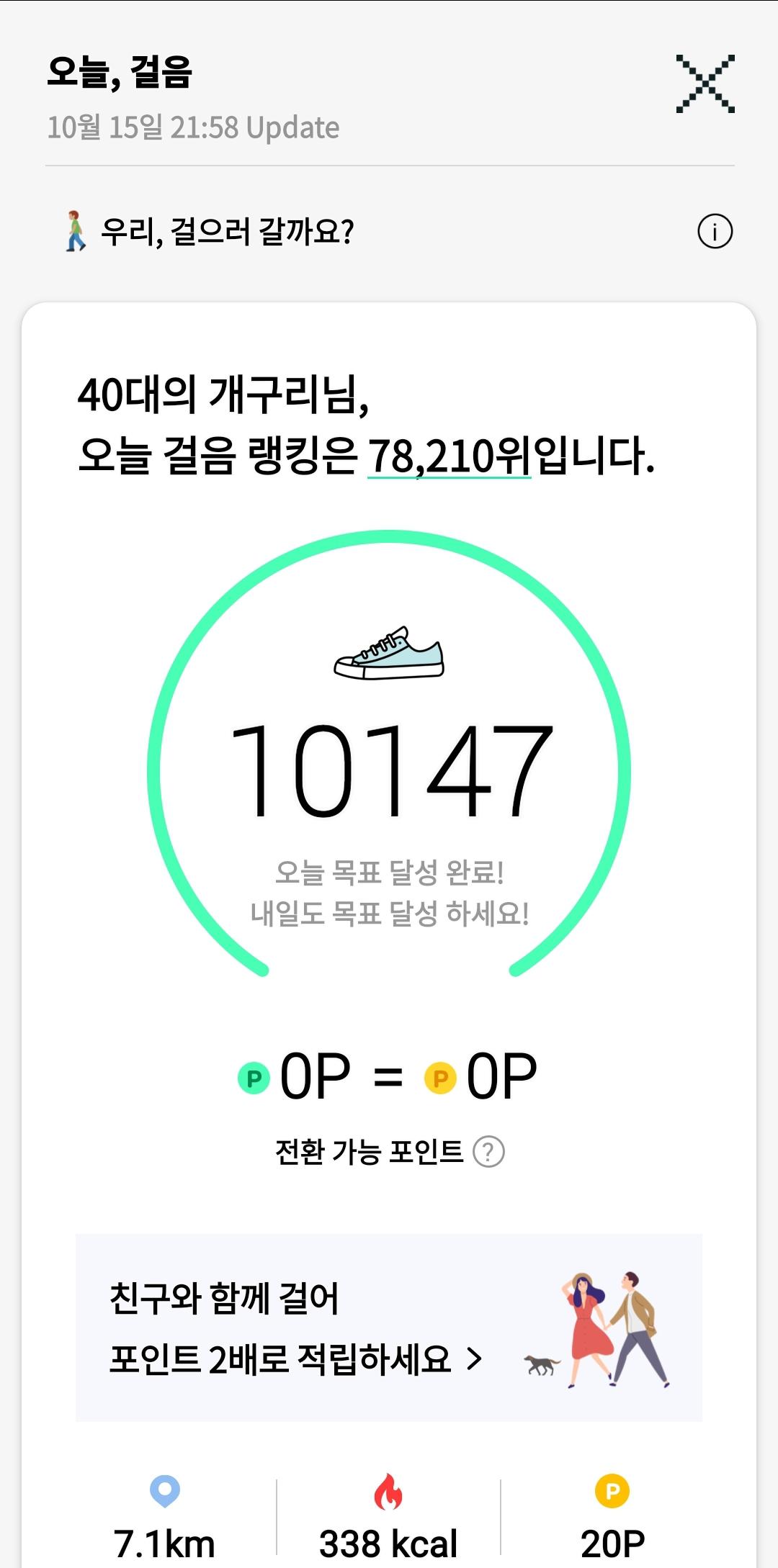The width and height of the screenshot is (778, 1568).
Task: Open the 친구와 함께 걸어 banner
Action: coord(389,1328)
